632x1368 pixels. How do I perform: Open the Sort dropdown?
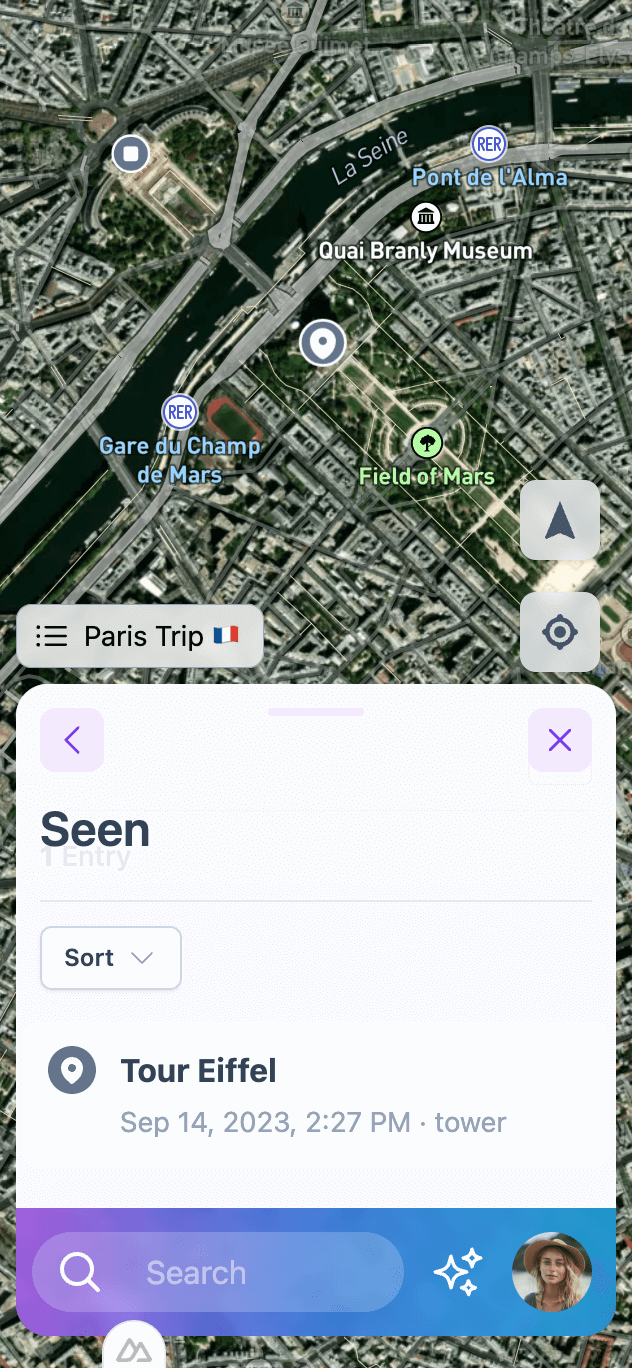pos(110,958)
